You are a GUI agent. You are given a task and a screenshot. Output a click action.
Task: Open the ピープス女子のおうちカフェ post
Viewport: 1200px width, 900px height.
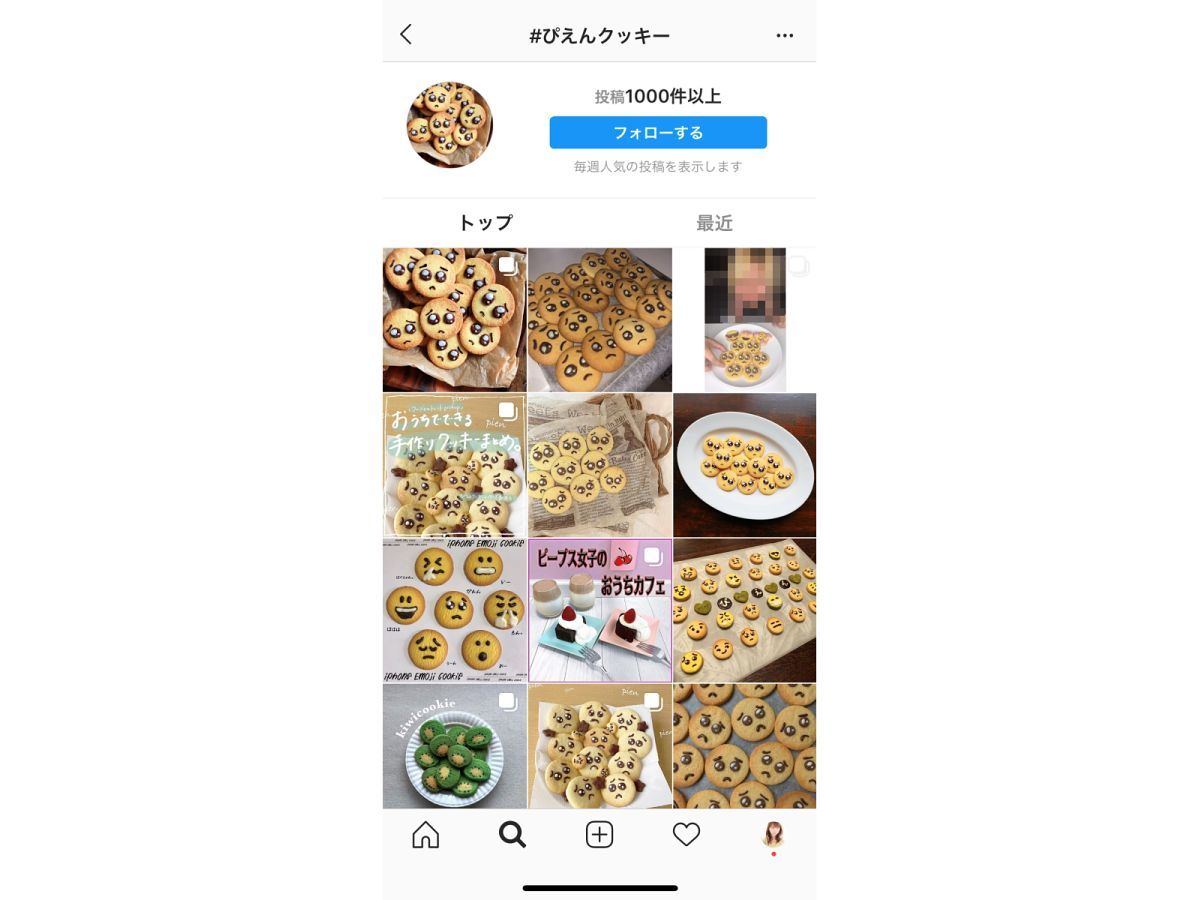[600, 610]
